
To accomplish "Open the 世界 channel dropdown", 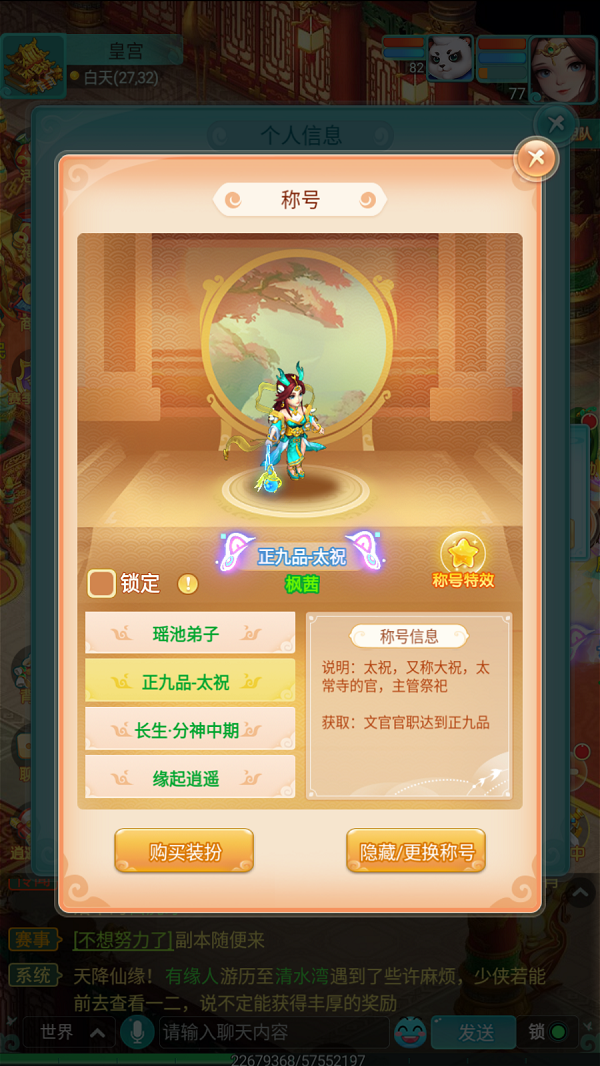I will point(70,1032).
